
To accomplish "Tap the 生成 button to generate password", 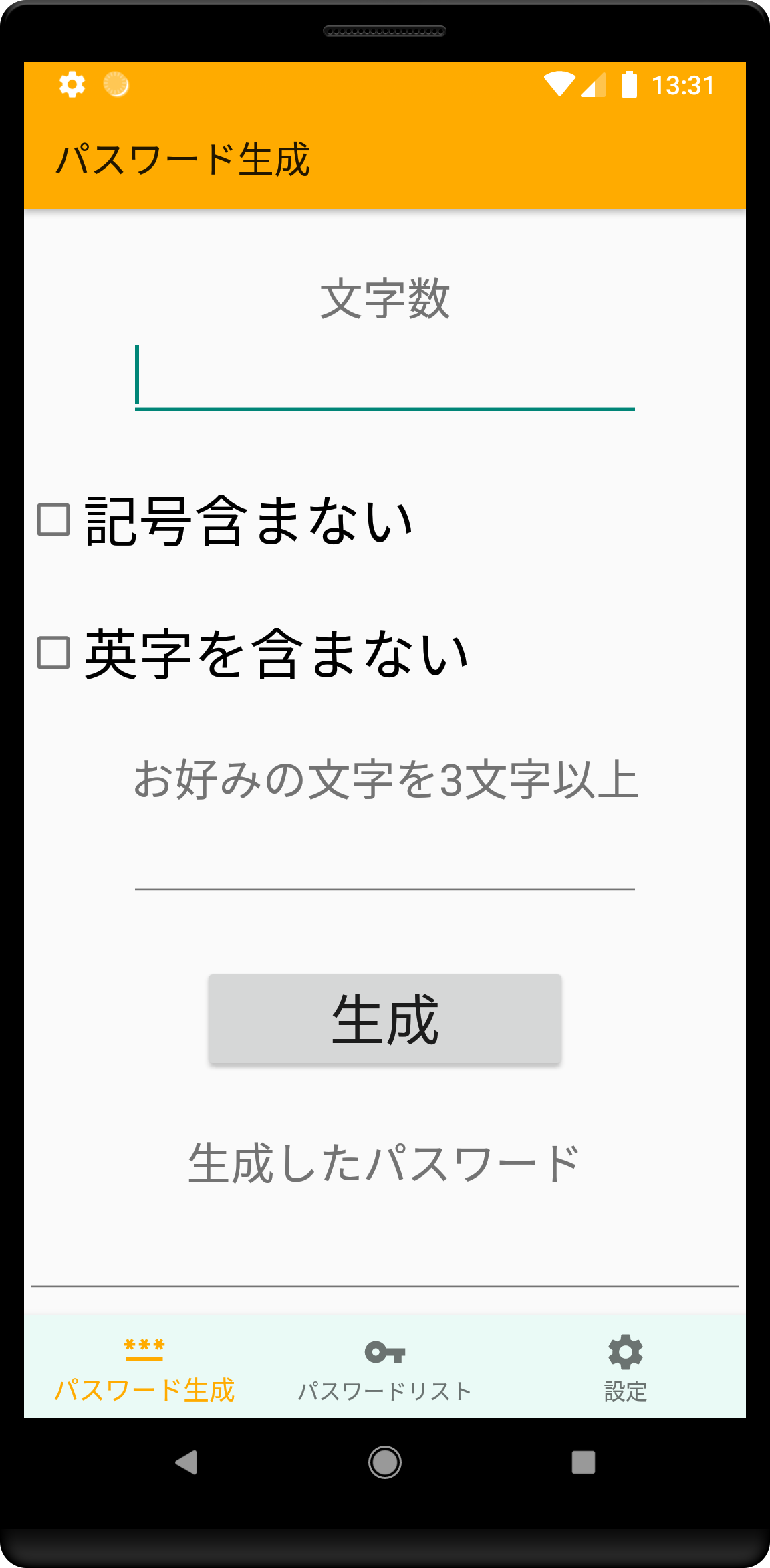I will (384, 1018).
